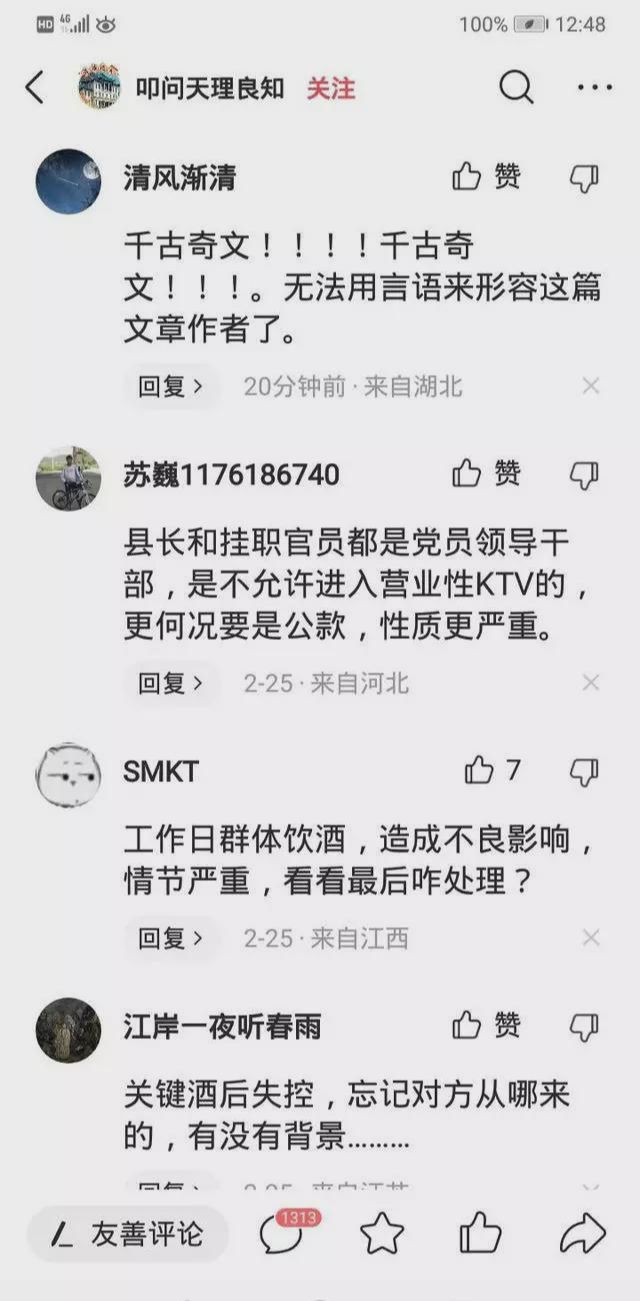Open the 友善评论 comment input box
This screenshot has width=640, height=1301.
128,1235
